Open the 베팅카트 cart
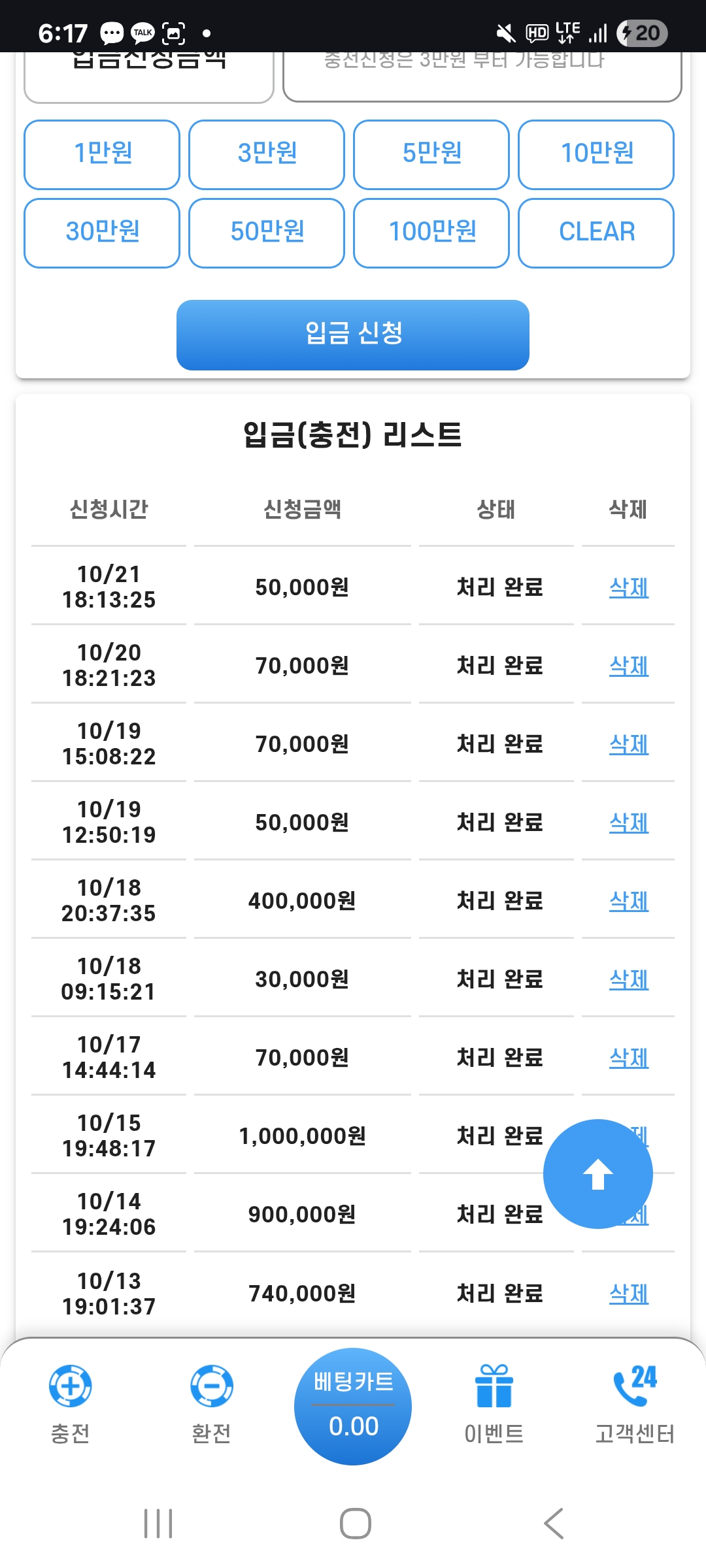 353,1406
